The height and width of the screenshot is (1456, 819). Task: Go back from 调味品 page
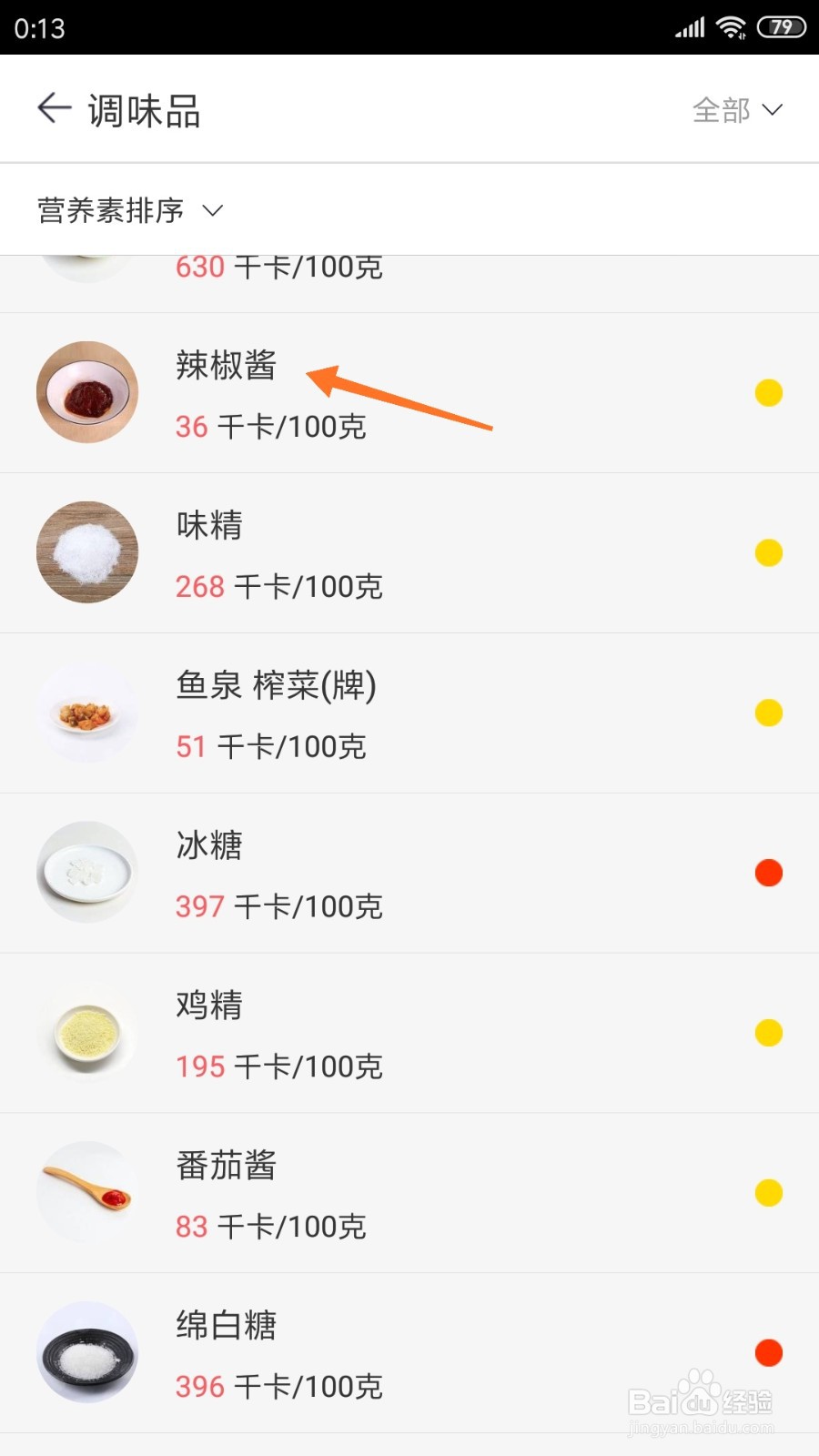coord(54,109)
